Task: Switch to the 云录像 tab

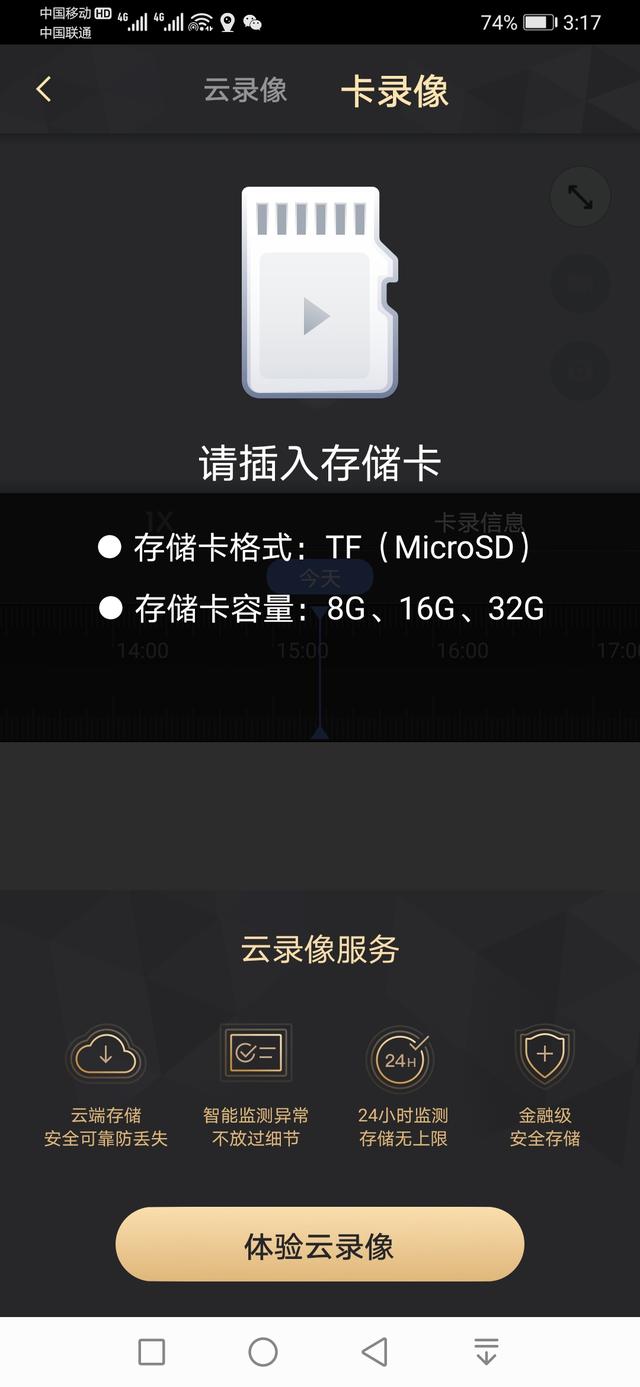Action: point(245,90)
